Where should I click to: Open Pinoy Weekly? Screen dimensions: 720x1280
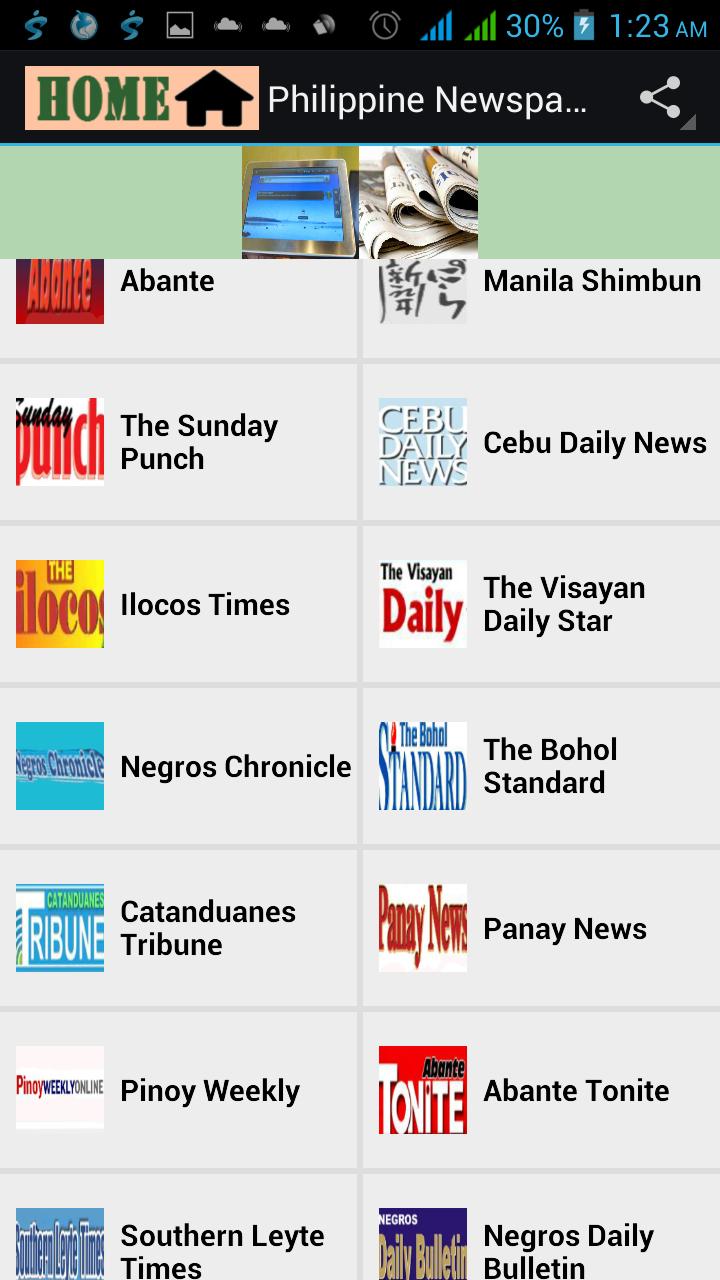tap(180, 1090)
